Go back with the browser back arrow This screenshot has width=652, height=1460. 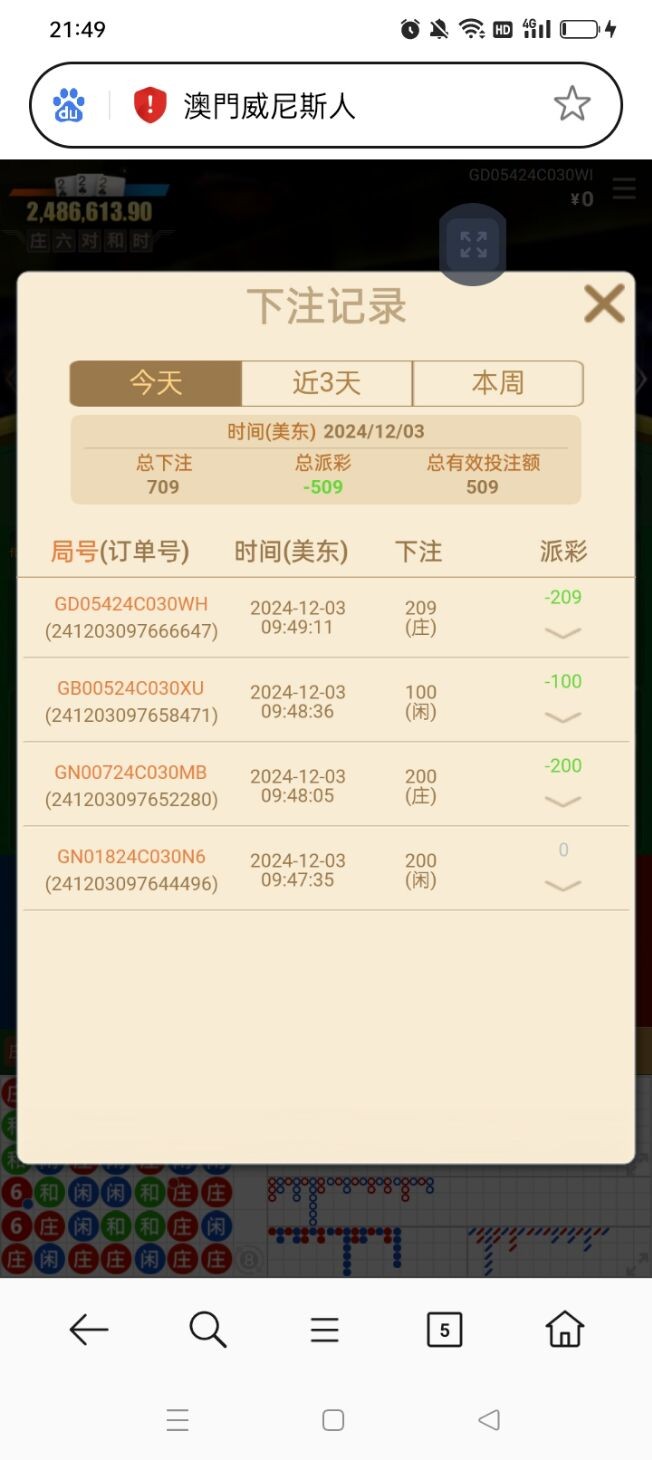tap(88, 1330)
